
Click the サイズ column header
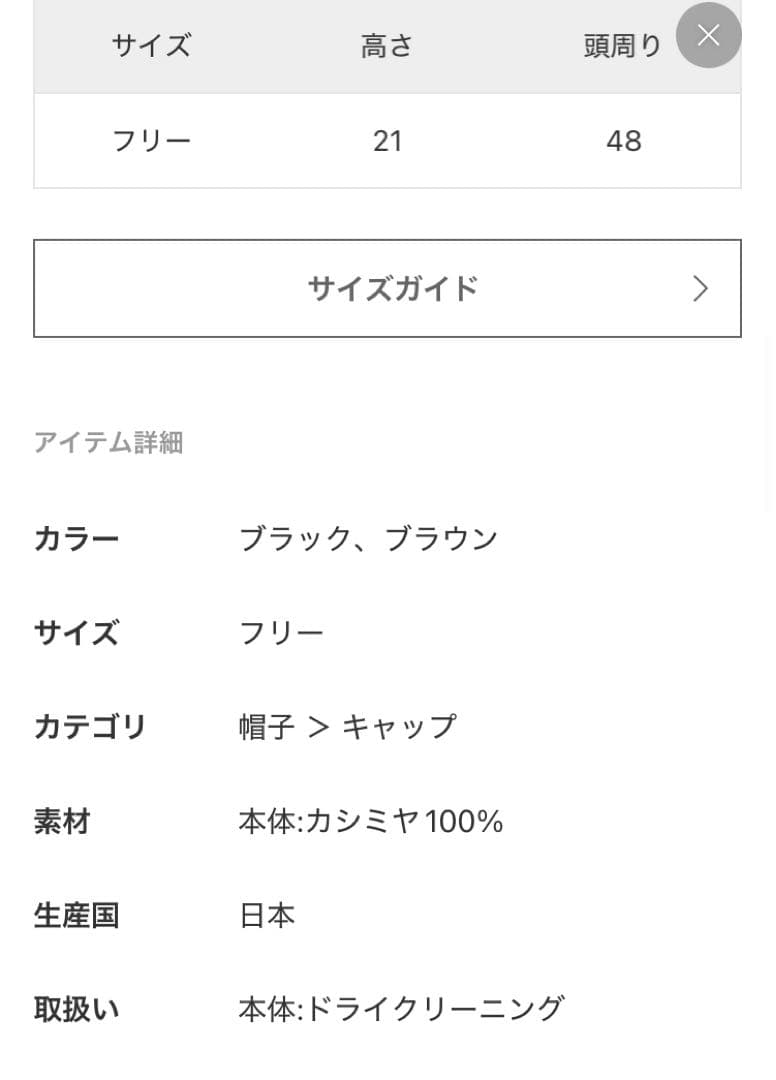click(151, 45)
